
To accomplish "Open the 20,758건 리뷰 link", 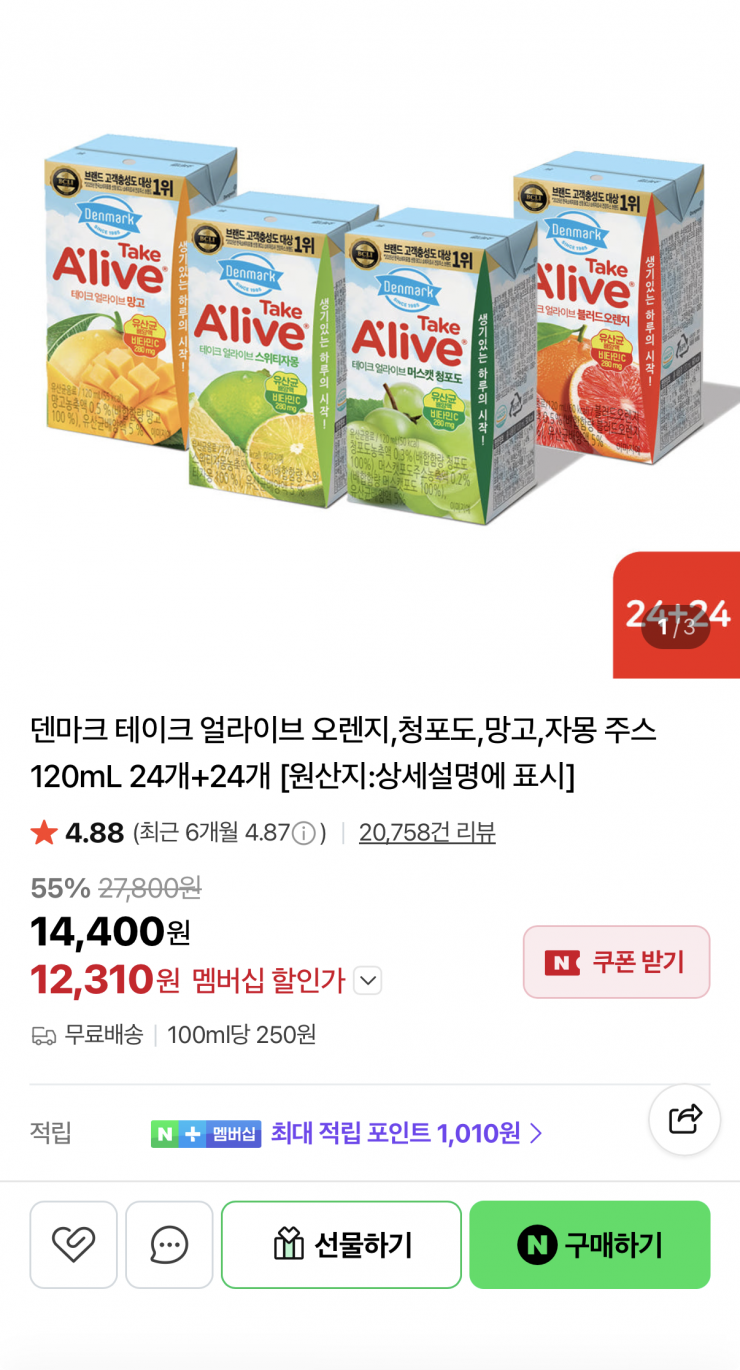I will point(426,832).
